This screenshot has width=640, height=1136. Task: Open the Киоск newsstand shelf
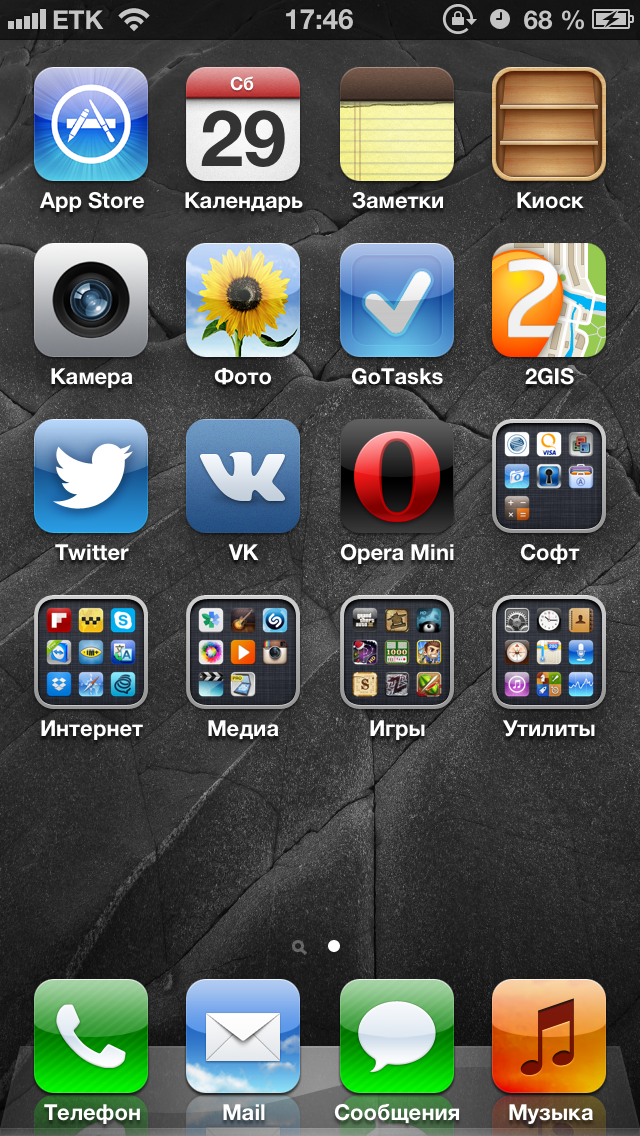click(x=549, y=124)
